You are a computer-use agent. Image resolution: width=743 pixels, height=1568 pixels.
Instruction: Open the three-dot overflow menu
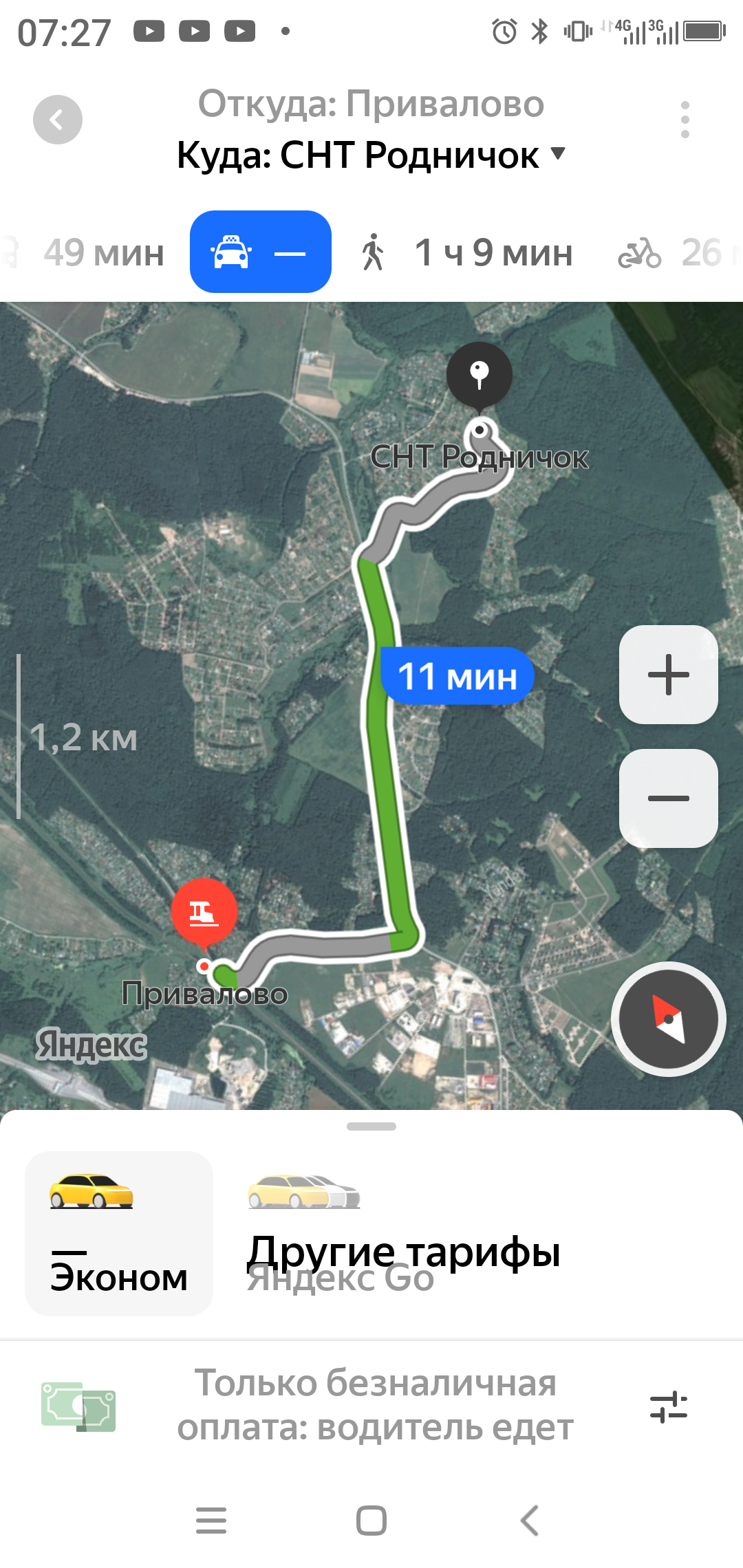tap(685, 120)
